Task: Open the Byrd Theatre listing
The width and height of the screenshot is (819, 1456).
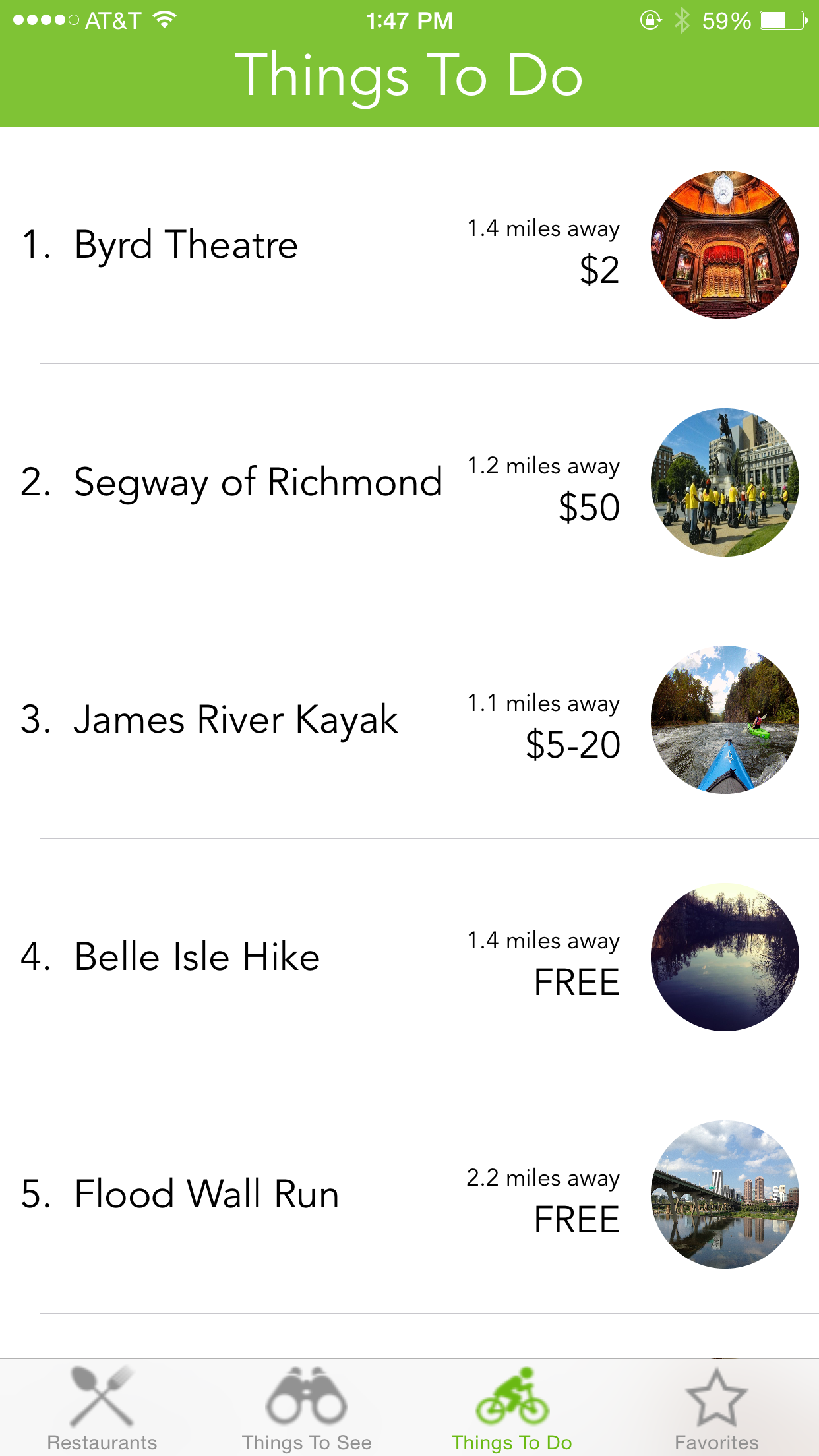Action: pyautogui.click(x=186, y=245)
